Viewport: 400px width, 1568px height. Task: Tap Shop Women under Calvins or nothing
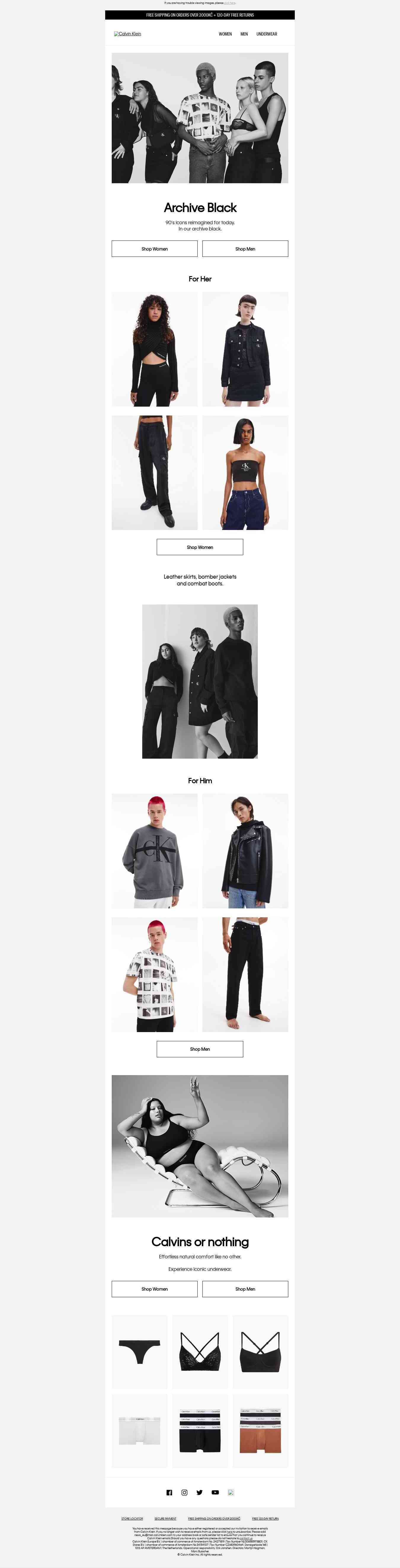coord(154,1289)
